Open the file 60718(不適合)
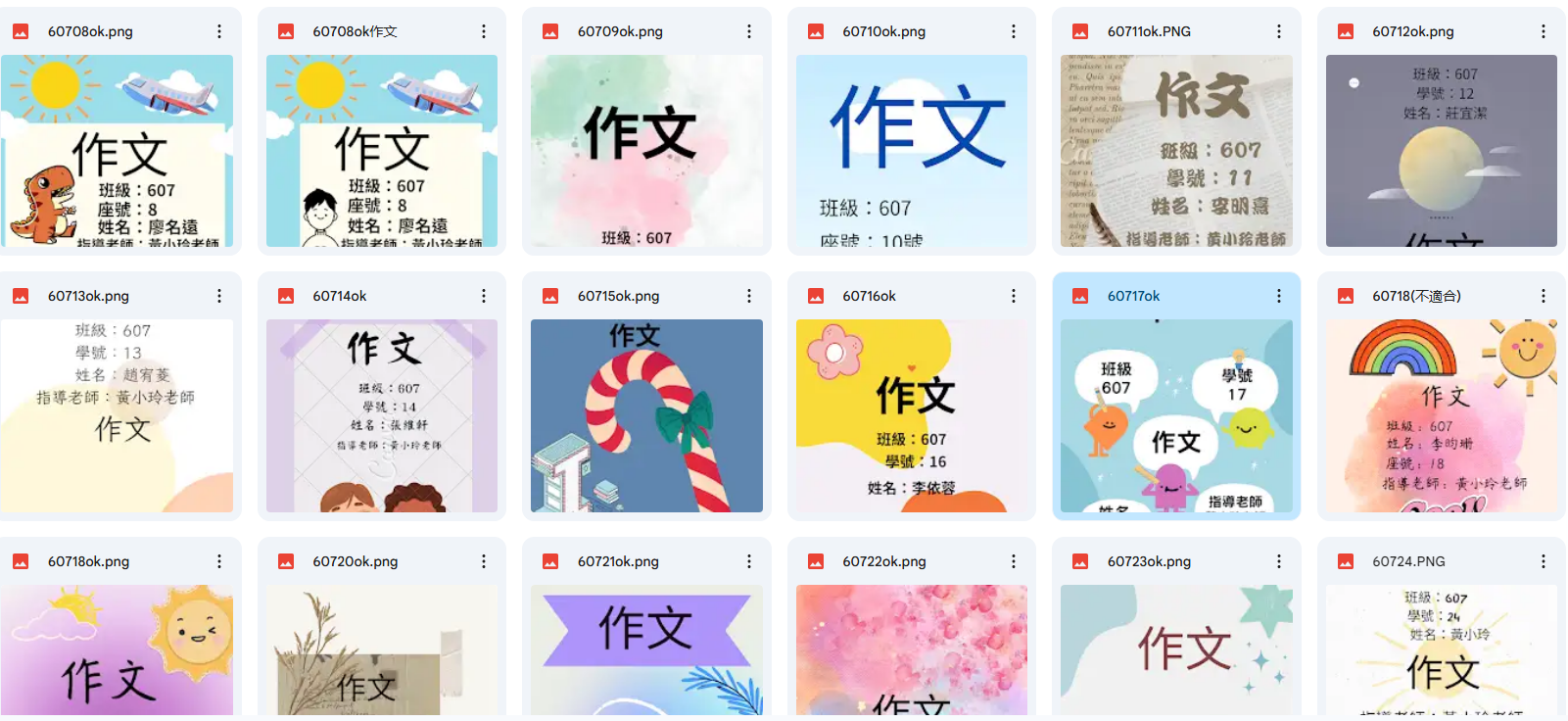This screenshot has width=1568, height=721. 1441,415
